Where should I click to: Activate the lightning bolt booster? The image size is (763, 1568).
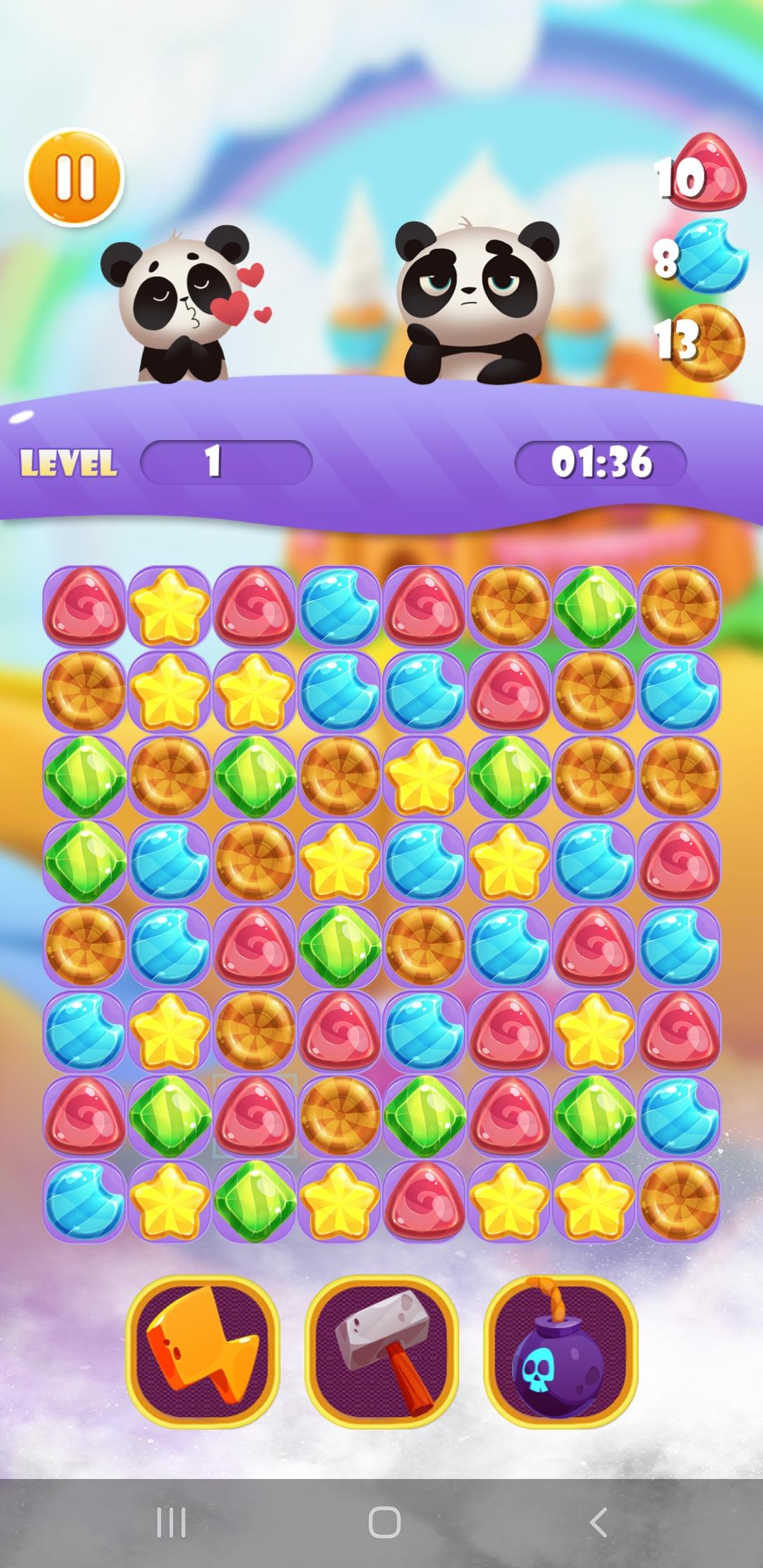click(203, 1350)
